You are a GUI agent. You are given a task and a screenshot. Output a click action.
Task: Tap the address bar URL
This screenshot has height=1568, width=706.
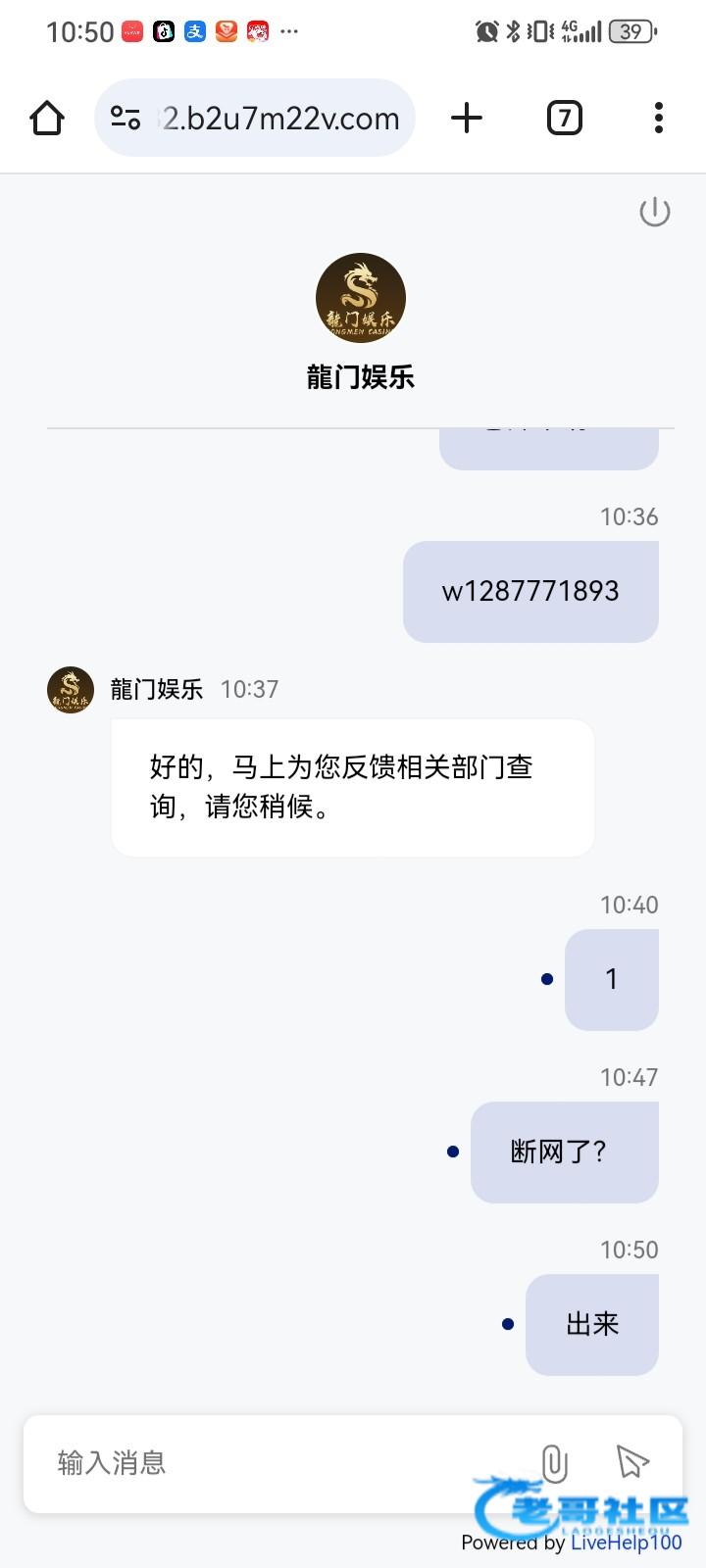281,119
